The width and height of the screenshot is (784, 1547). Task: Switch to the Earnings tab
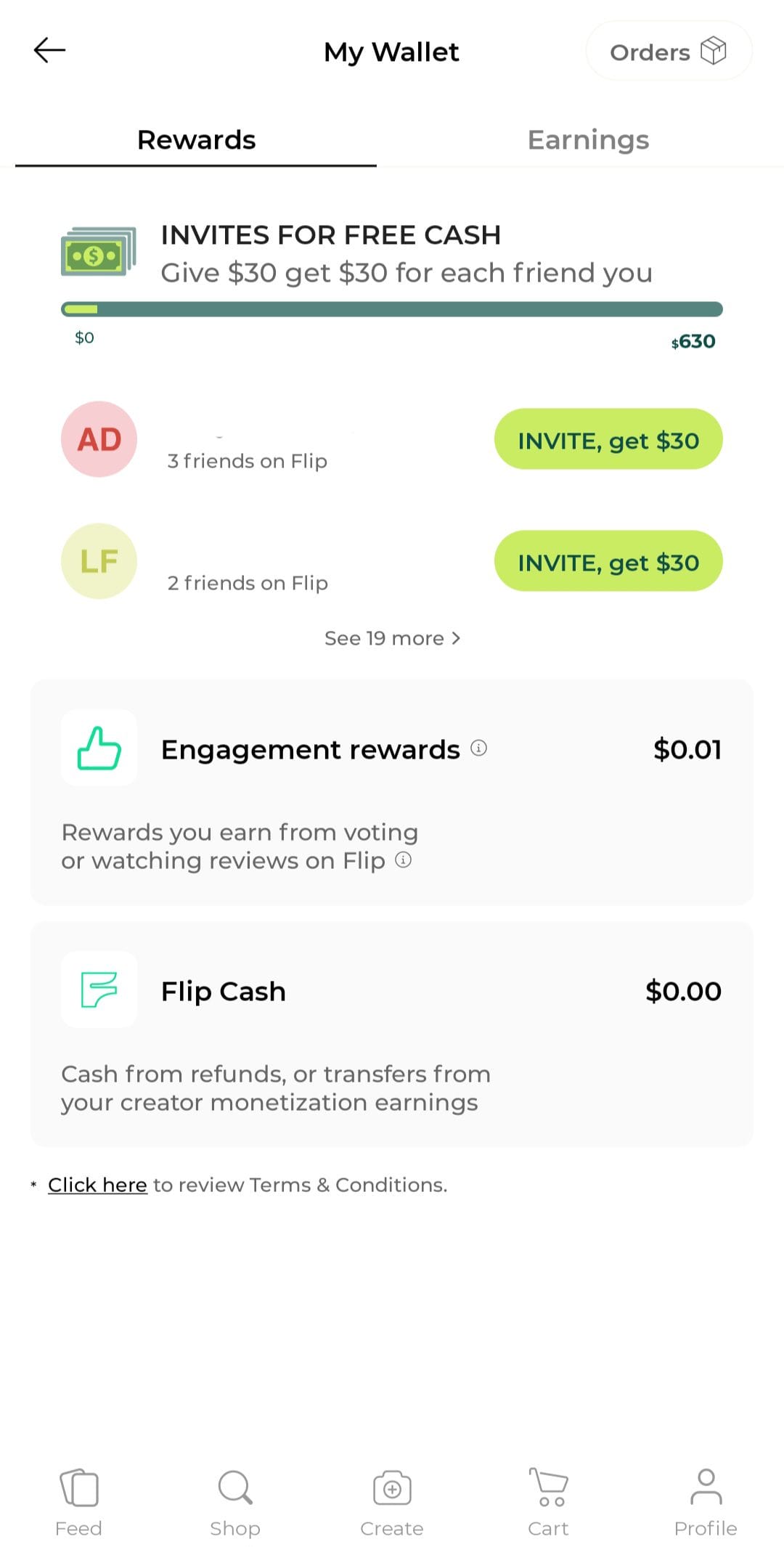pos(588,139)
